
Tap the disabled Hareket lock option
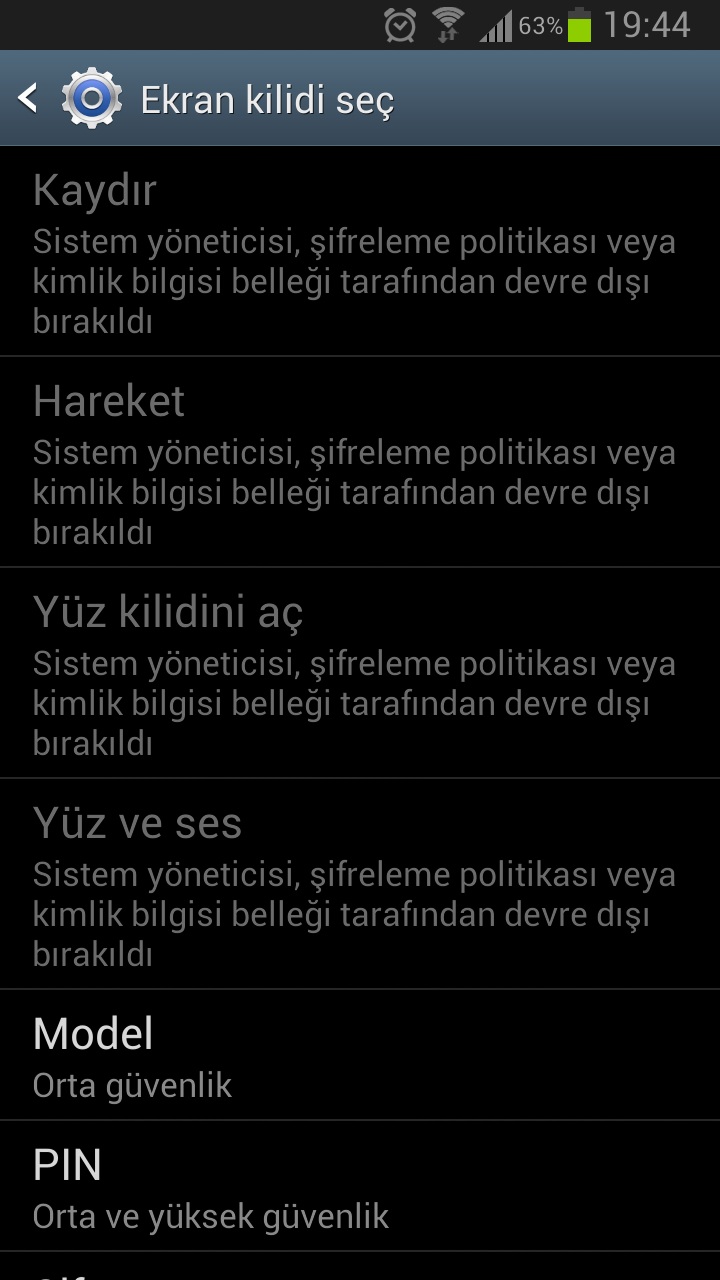[360, 463]
